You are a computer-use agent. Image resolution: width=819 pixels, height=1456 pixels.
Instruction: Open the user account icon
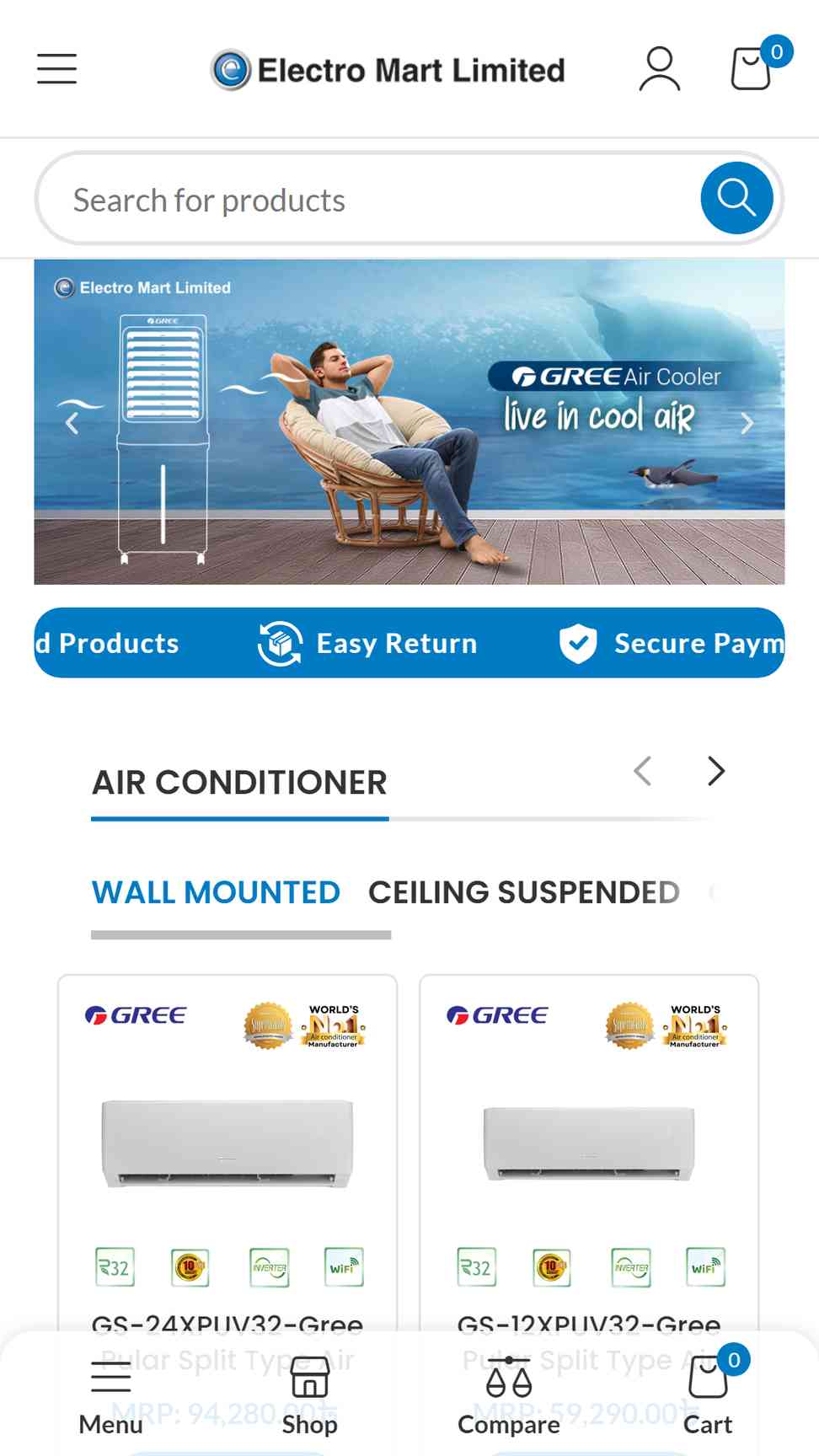(x=659, y=69)
